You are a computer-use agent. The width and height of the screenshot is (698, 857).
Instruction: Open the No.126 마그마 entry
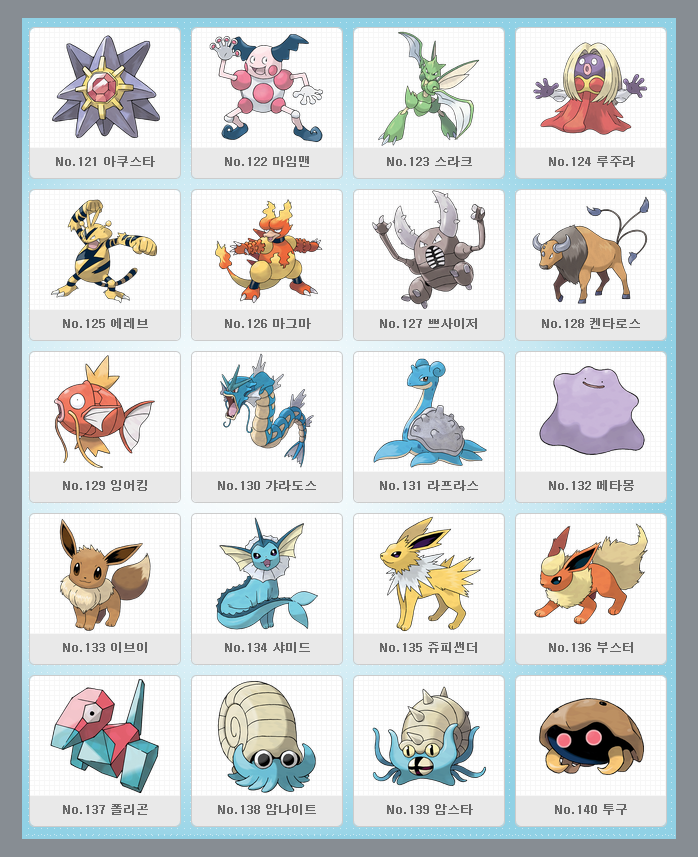tap(267, 264)
